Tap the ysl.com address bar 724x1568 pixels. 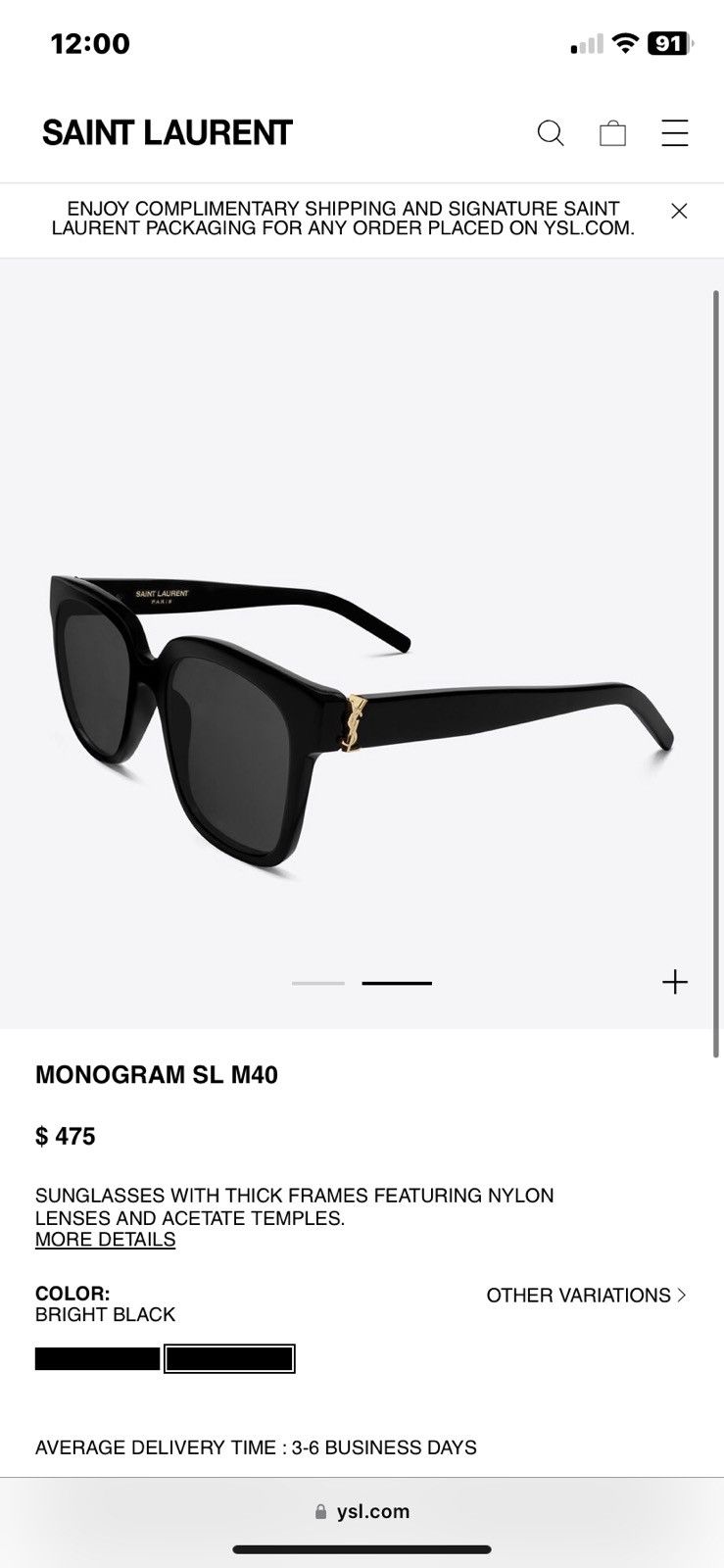click(362, 1511)
